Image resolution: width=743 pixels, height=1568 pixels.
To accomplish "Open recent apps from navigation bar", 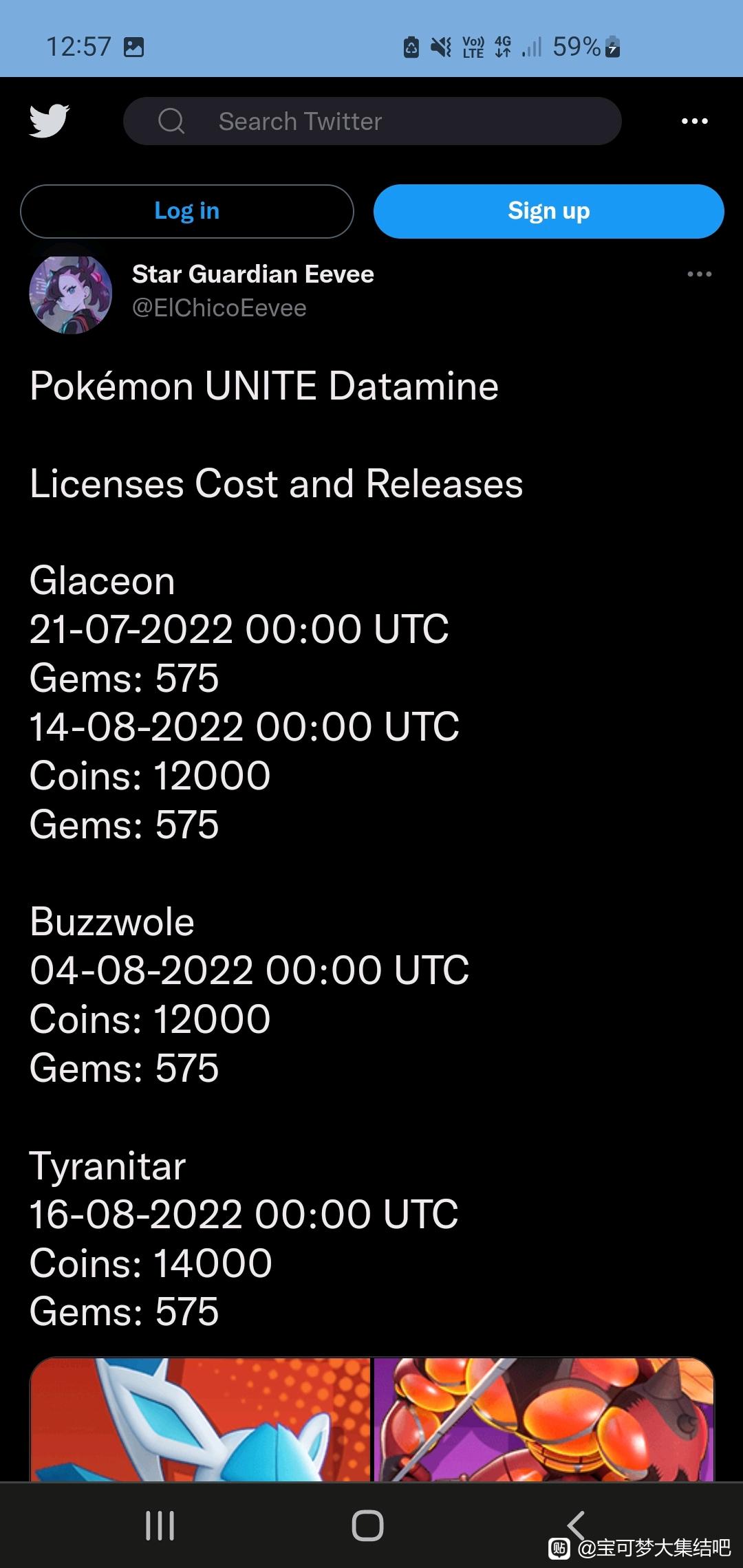I will coord(160,1525).
